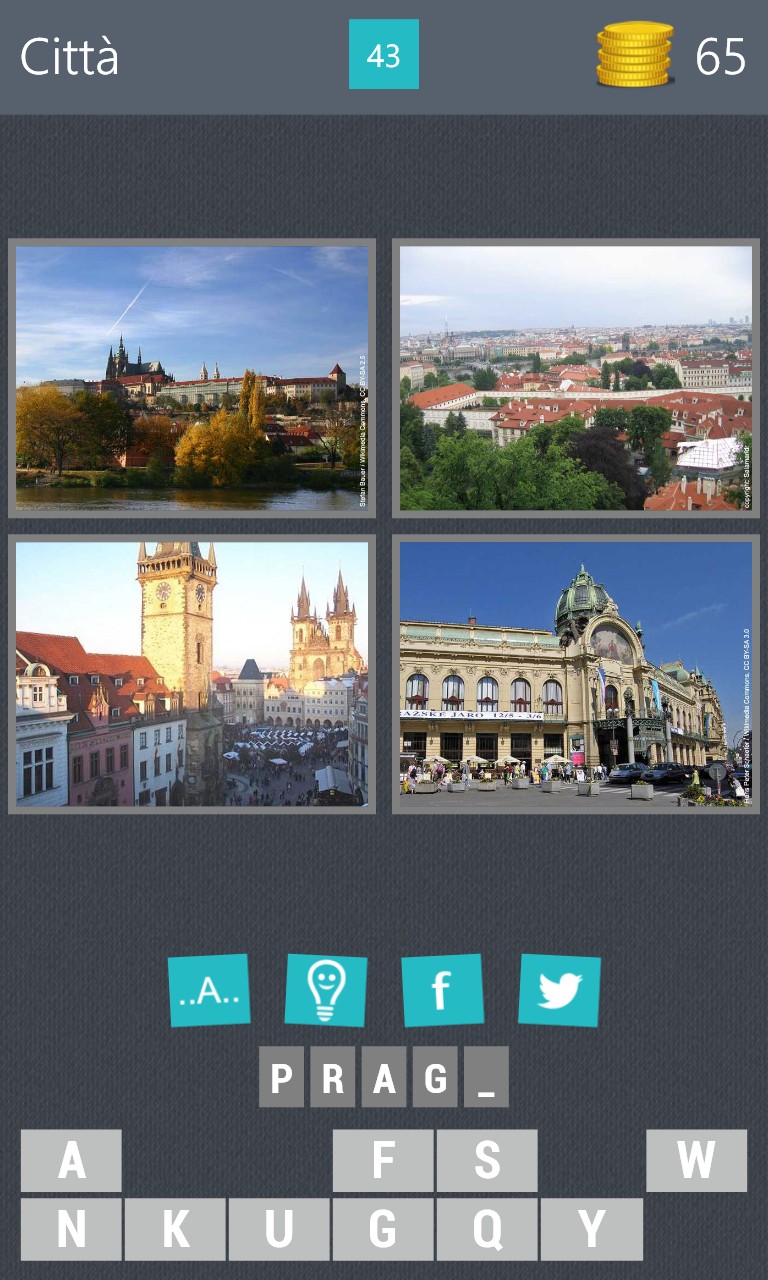Tap the U letter tile

pos(279,1229)
